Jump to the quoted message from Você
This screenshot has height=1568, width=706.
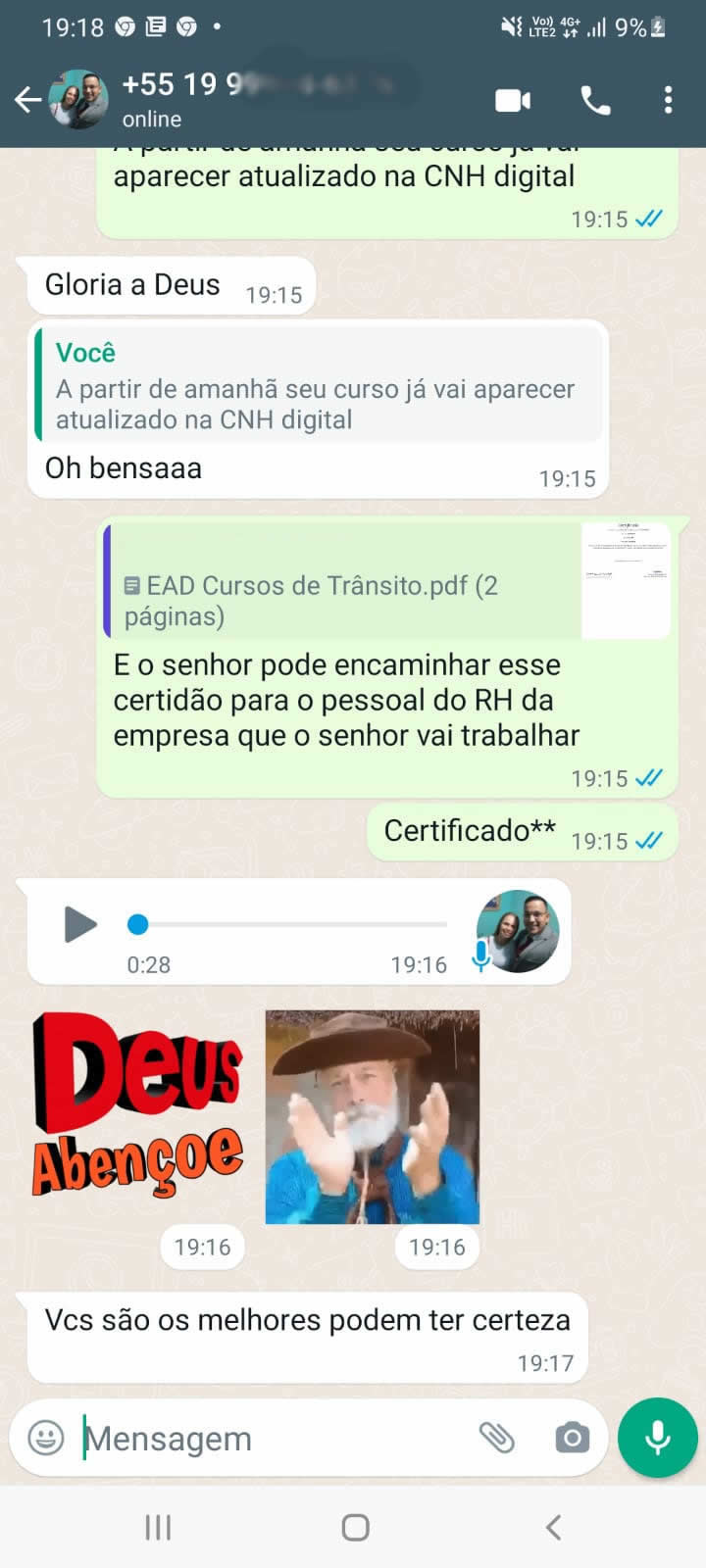319,385
